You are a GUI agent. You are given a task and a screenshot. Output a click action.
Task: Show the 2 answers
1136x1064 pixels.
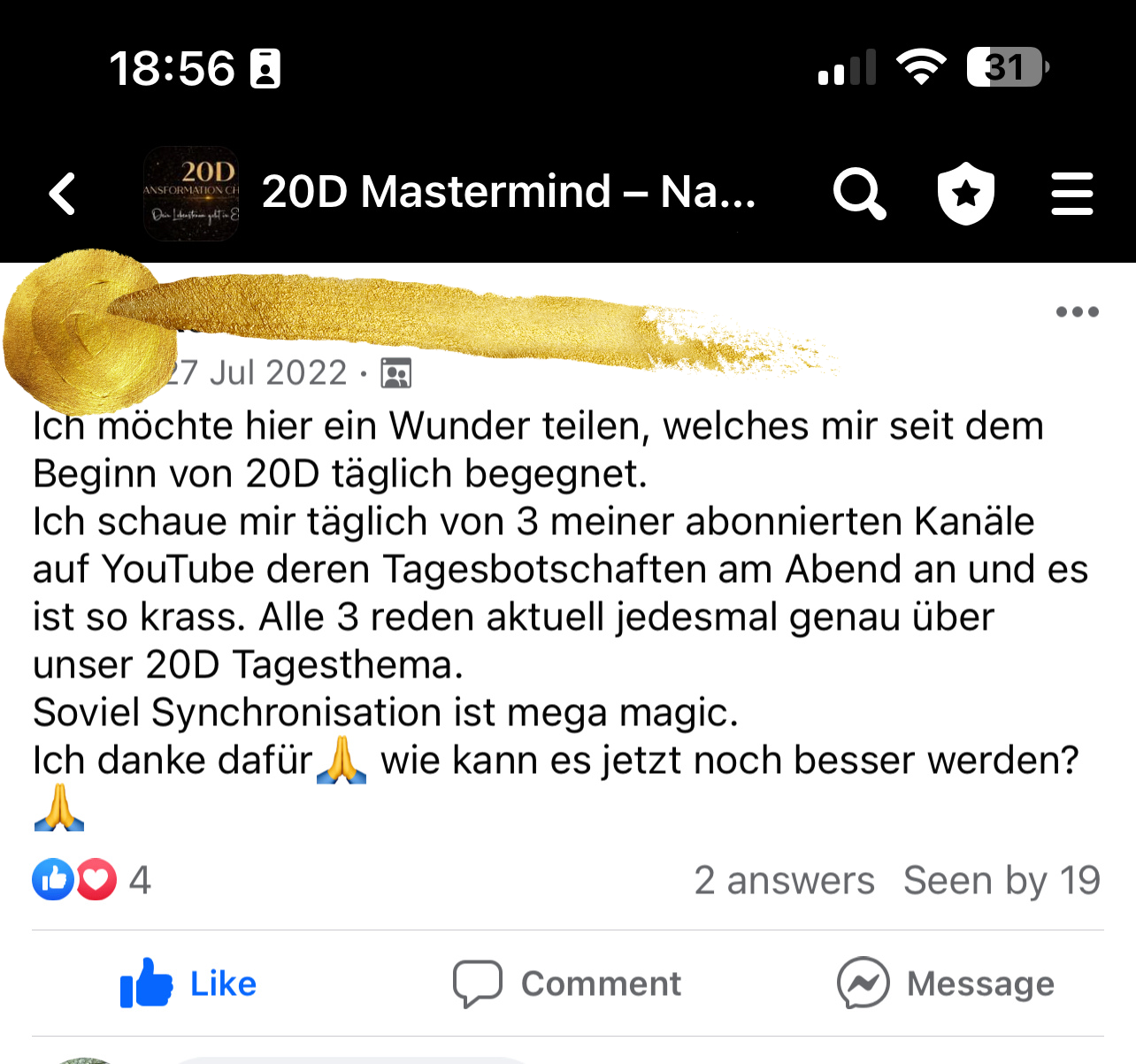click(x=784, y=880)
